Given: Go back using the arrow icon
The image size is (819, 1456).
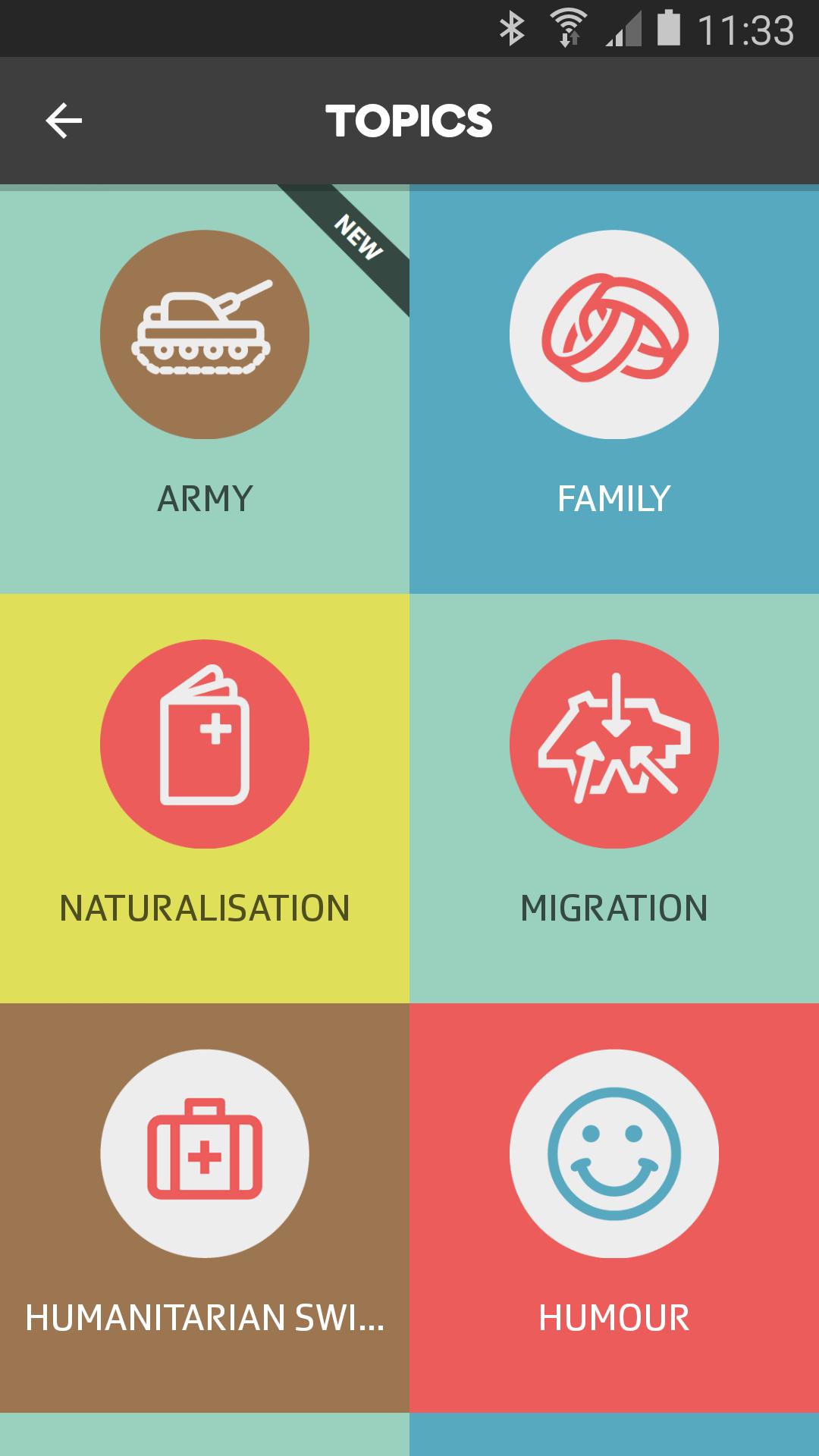Looking at the screenshot, I should tap(64, 121).
